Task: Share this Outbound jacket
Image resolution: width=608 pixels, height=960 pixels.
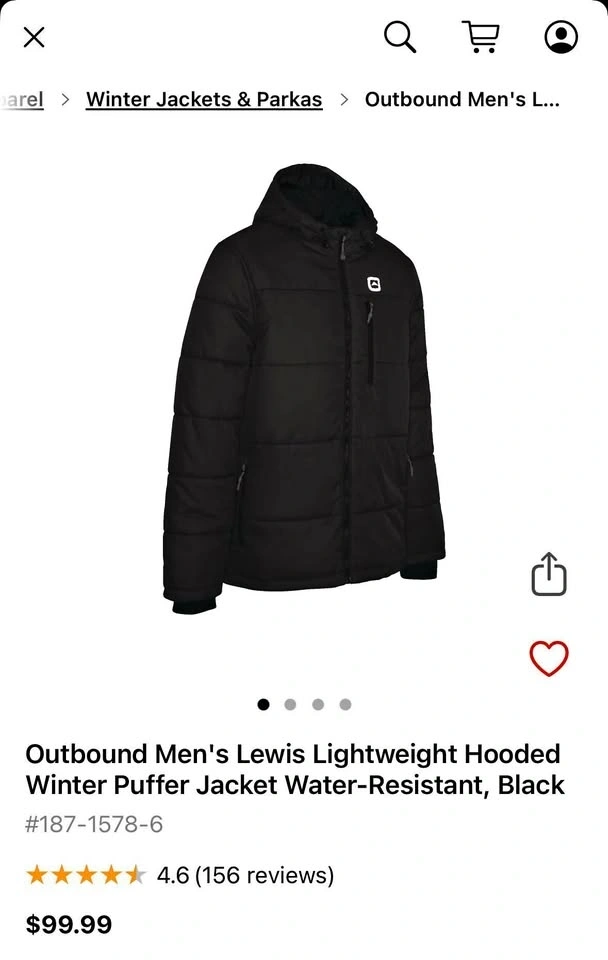Action: click(x=548, y=575)
